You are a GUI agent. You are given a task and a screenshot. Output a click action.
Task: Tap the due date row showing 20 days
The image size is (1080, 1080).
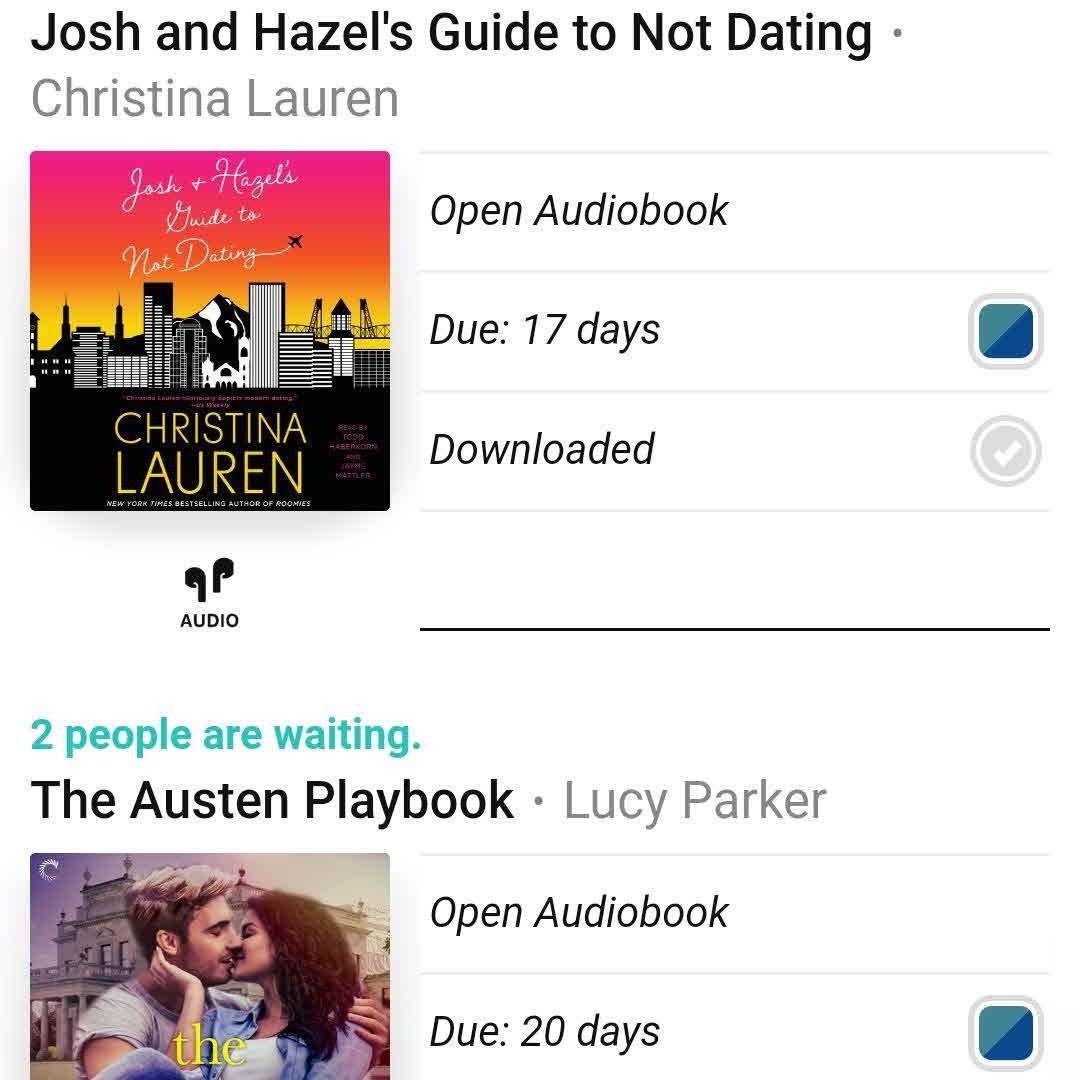(545, 1032)
